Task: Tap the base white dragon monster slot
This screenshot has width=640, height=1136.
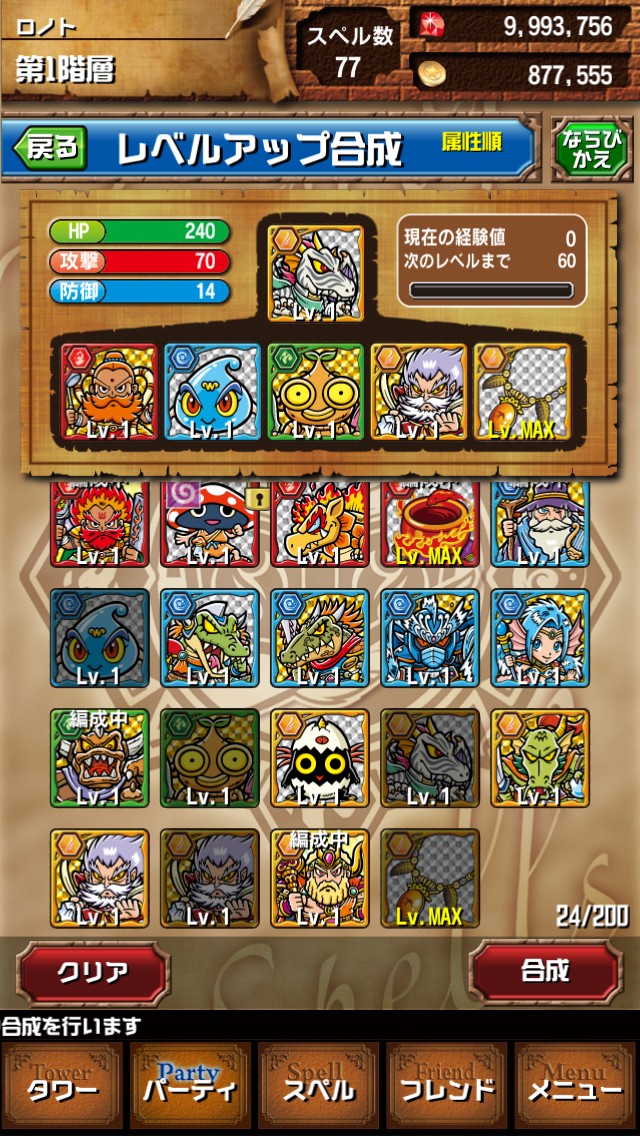Action: [x=316, y=272]
